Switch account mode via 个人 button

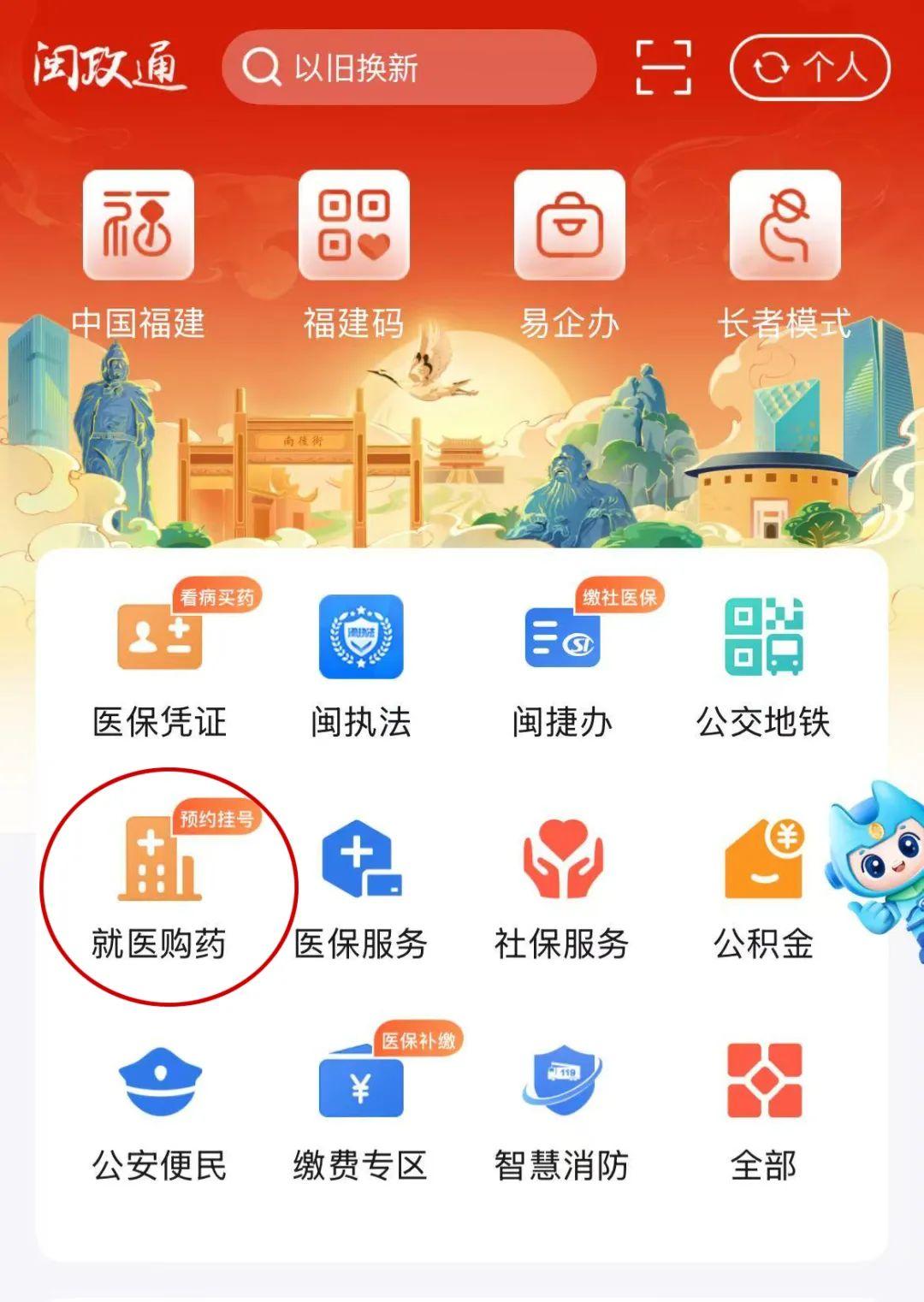[809, 68]
